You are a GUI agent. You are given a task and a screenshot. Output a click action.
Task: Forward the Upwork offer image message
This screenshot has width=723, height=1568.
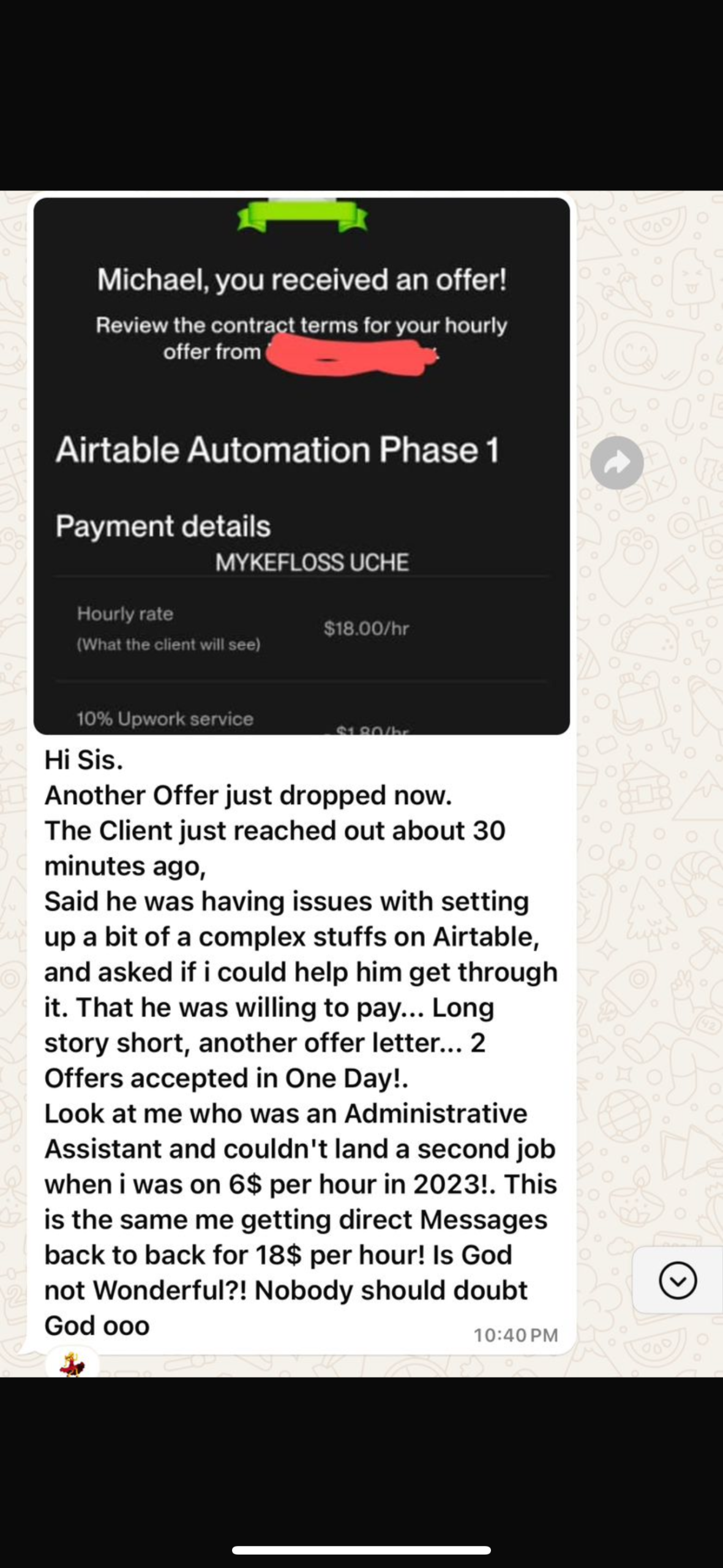616,462
